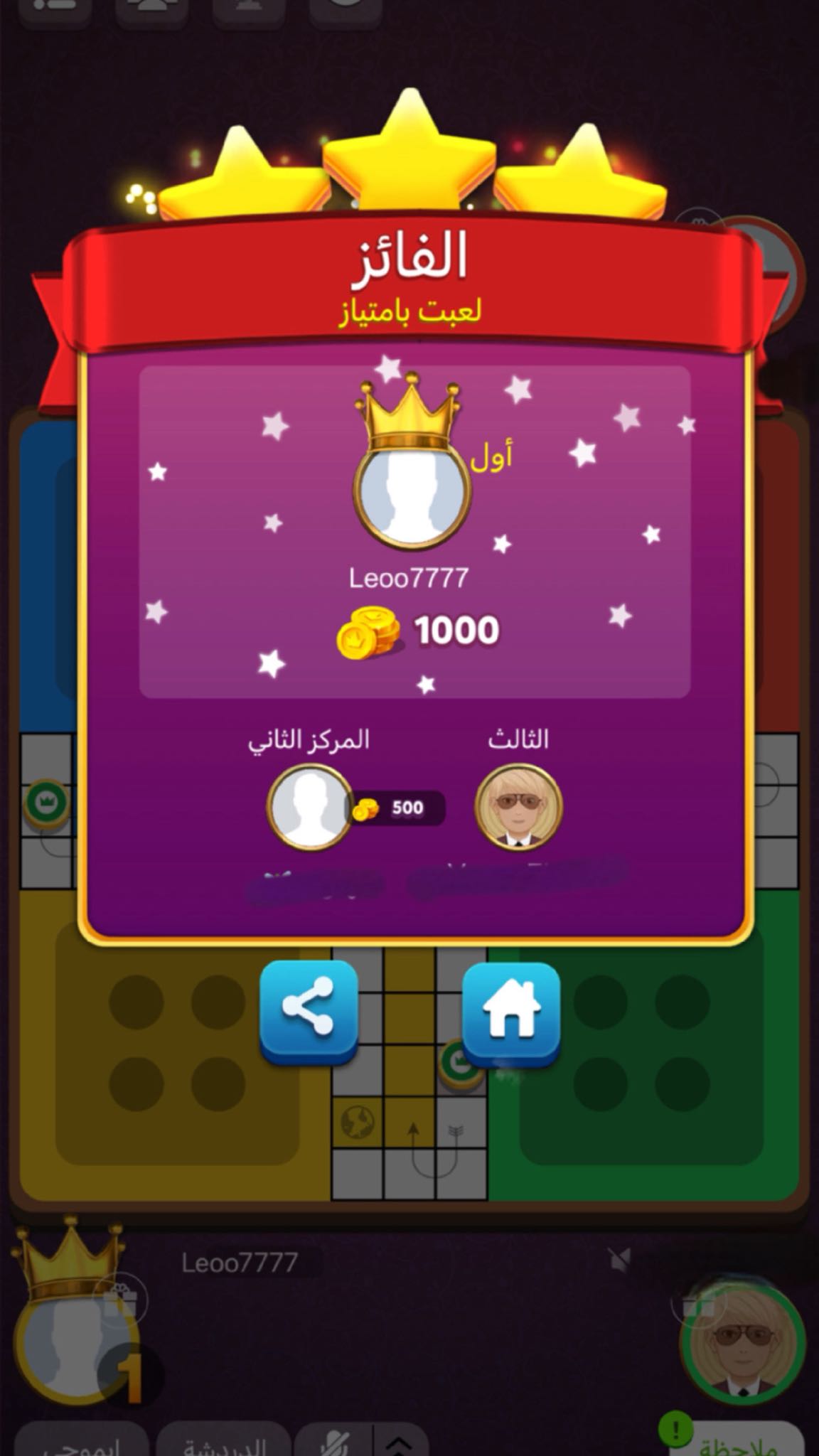Return to the home screen

pyautogui.click(x=510, y=1012)
